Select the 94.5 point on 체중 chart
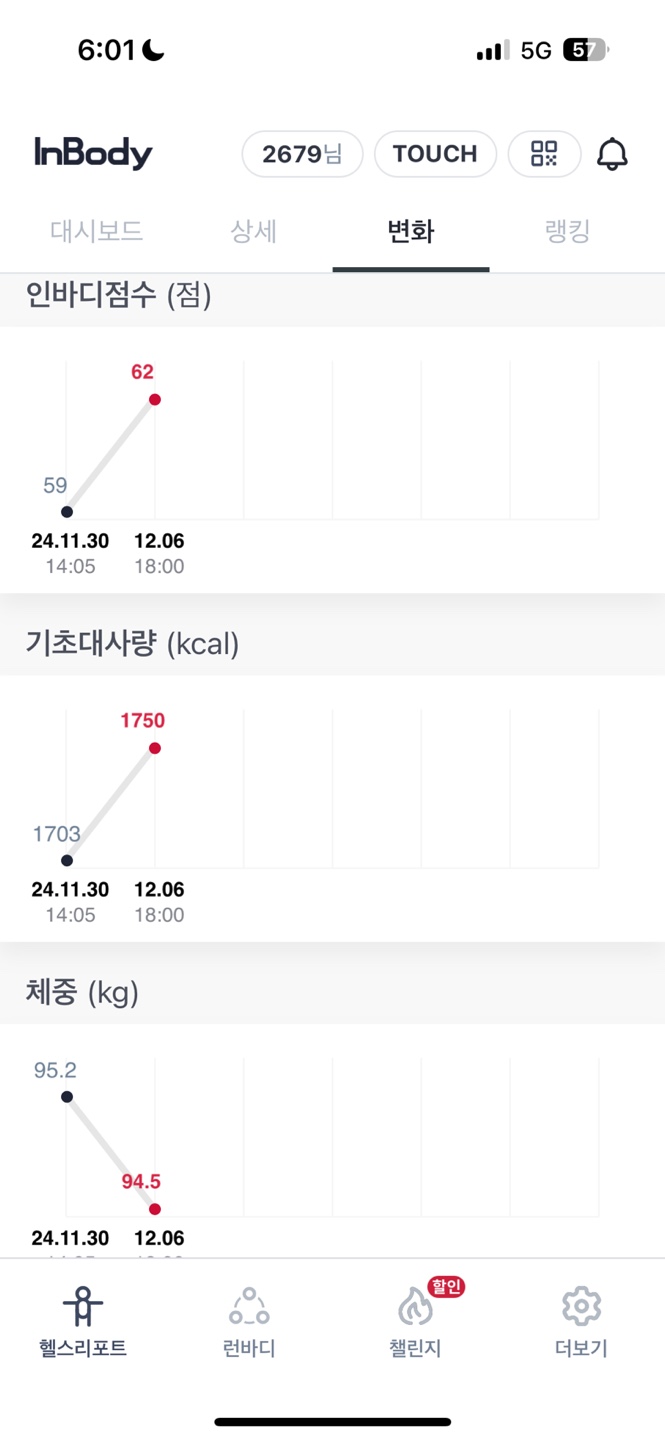Screen dimensions: 665x1440 (x=154, y=1209)
